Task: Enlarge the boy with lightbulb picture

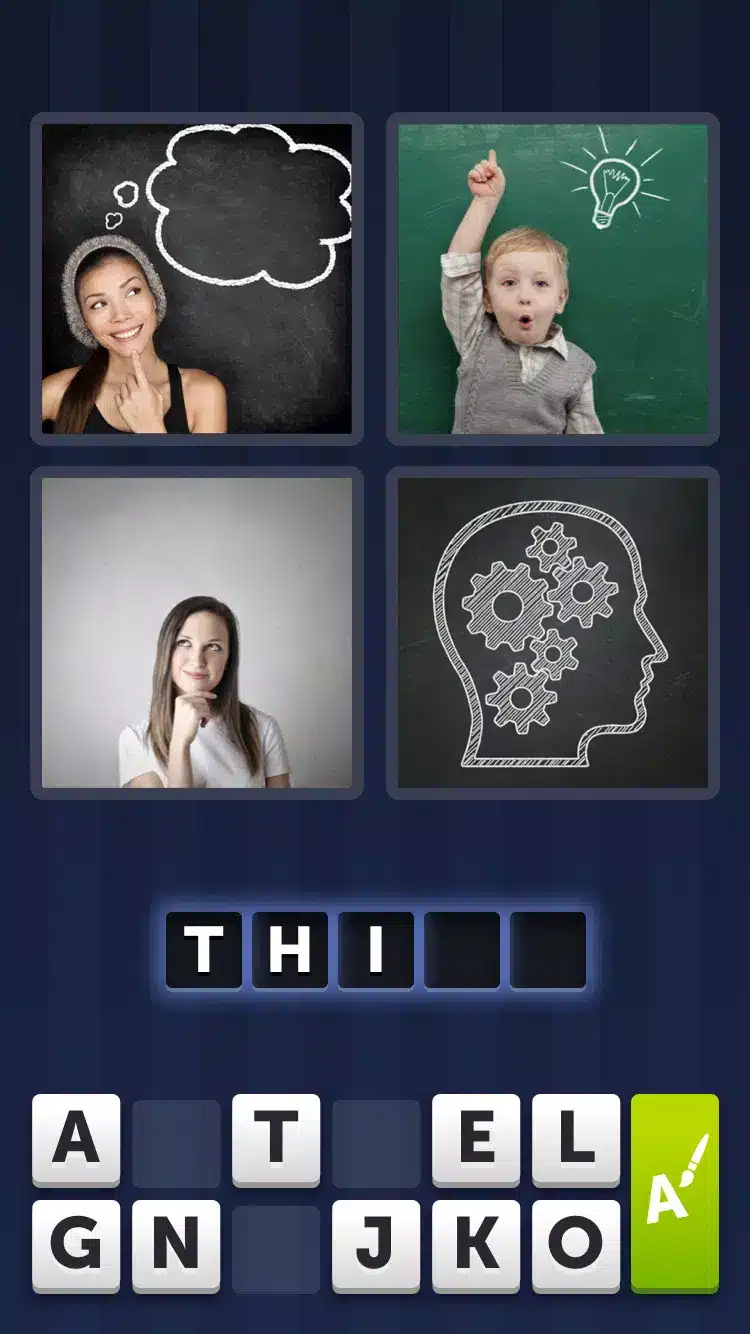Action: click(553, 279)
